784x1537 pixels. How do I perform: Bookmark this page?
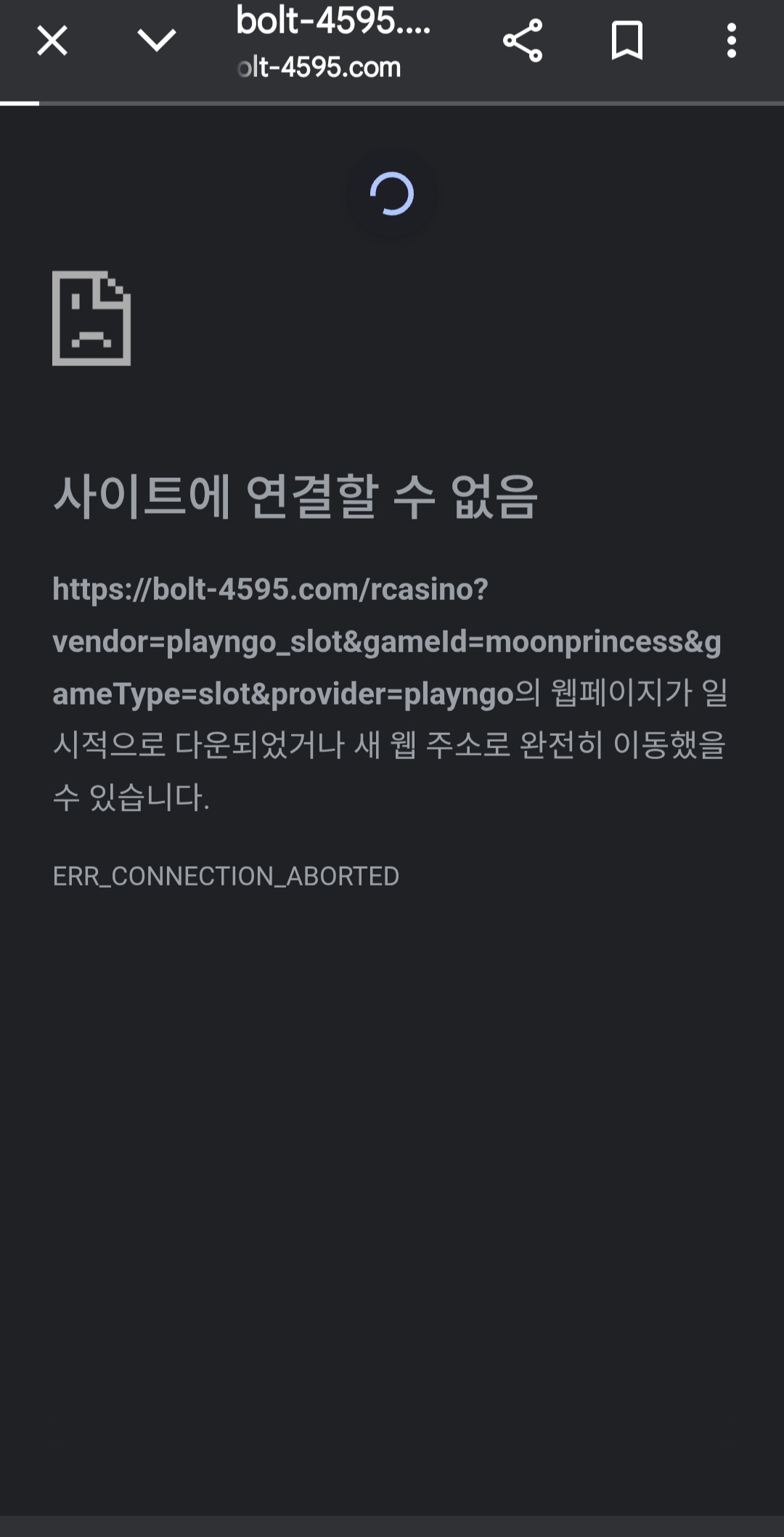coord(627,40)
